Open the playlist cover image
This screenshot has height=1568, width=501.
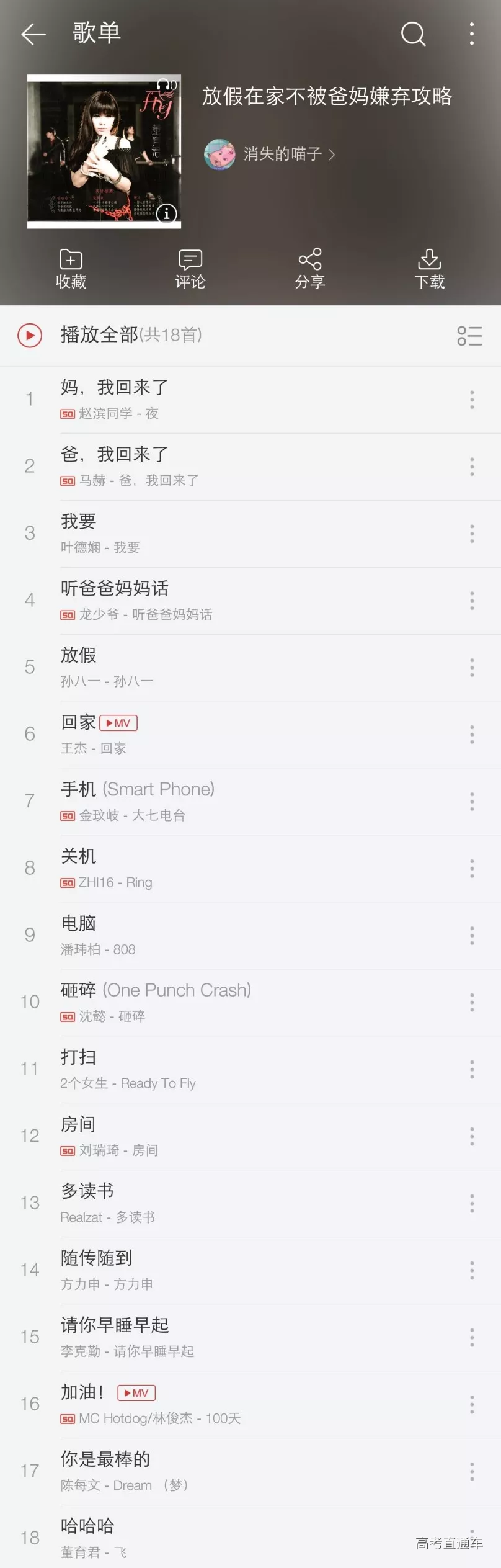point(104,151)
